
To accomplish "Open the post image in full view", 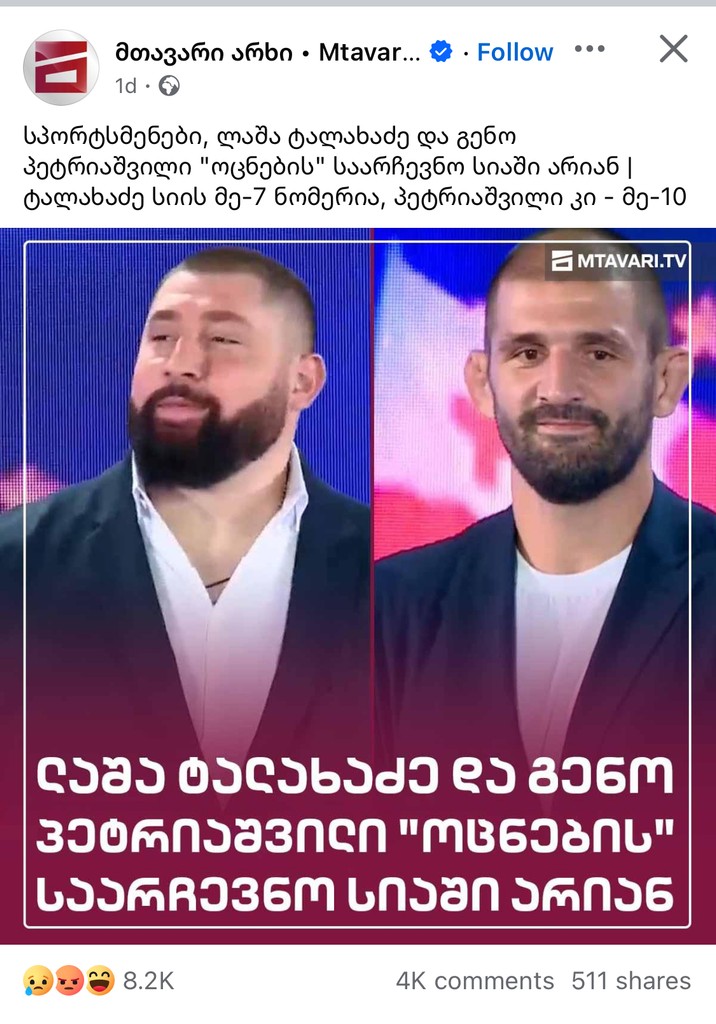I will [358, 585].
